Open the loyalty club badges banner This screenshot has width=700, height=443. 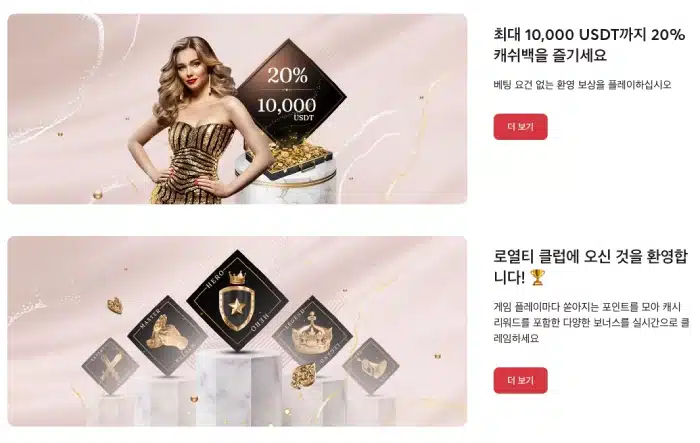[x=237, y=331]
